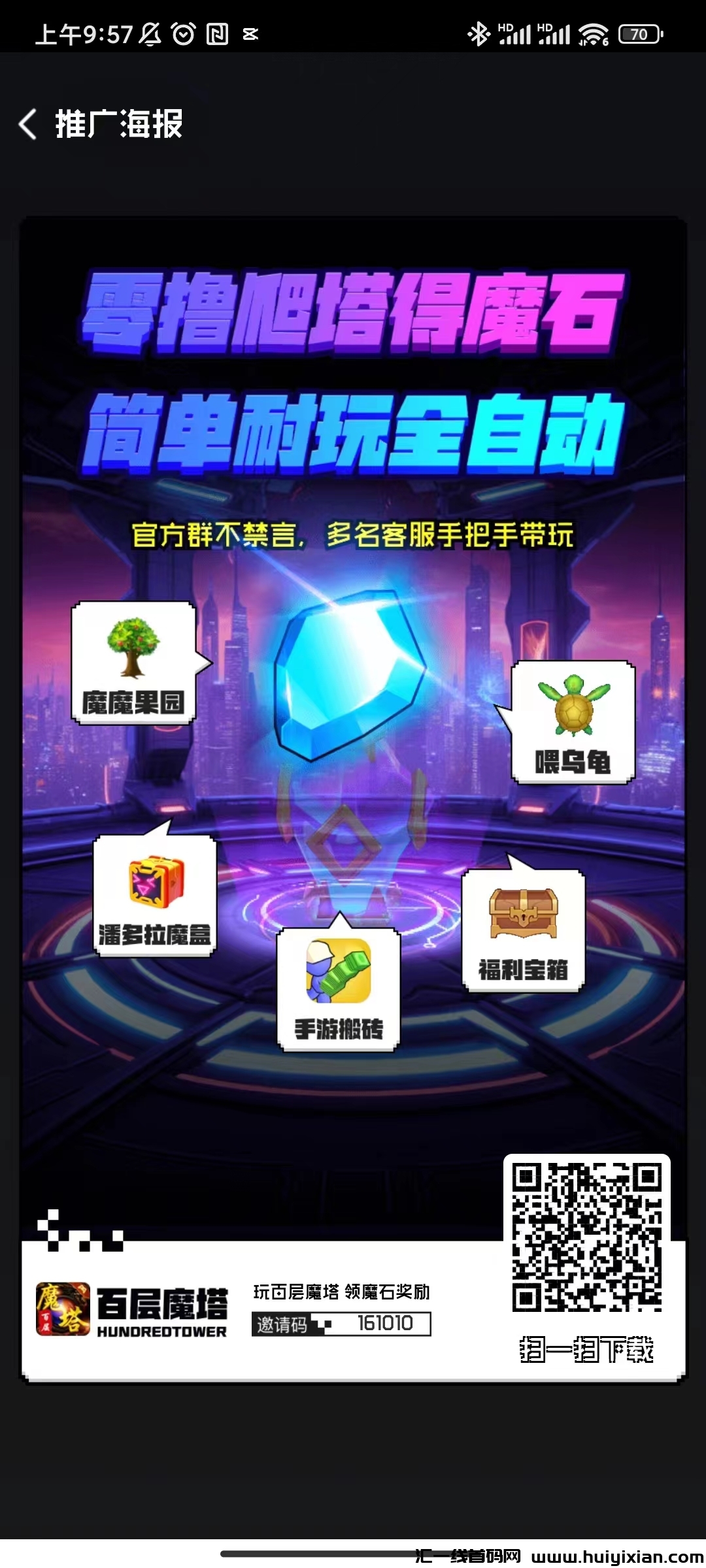Open the promotional poster image
This screenshot has height=1568, width=706.
353,797
